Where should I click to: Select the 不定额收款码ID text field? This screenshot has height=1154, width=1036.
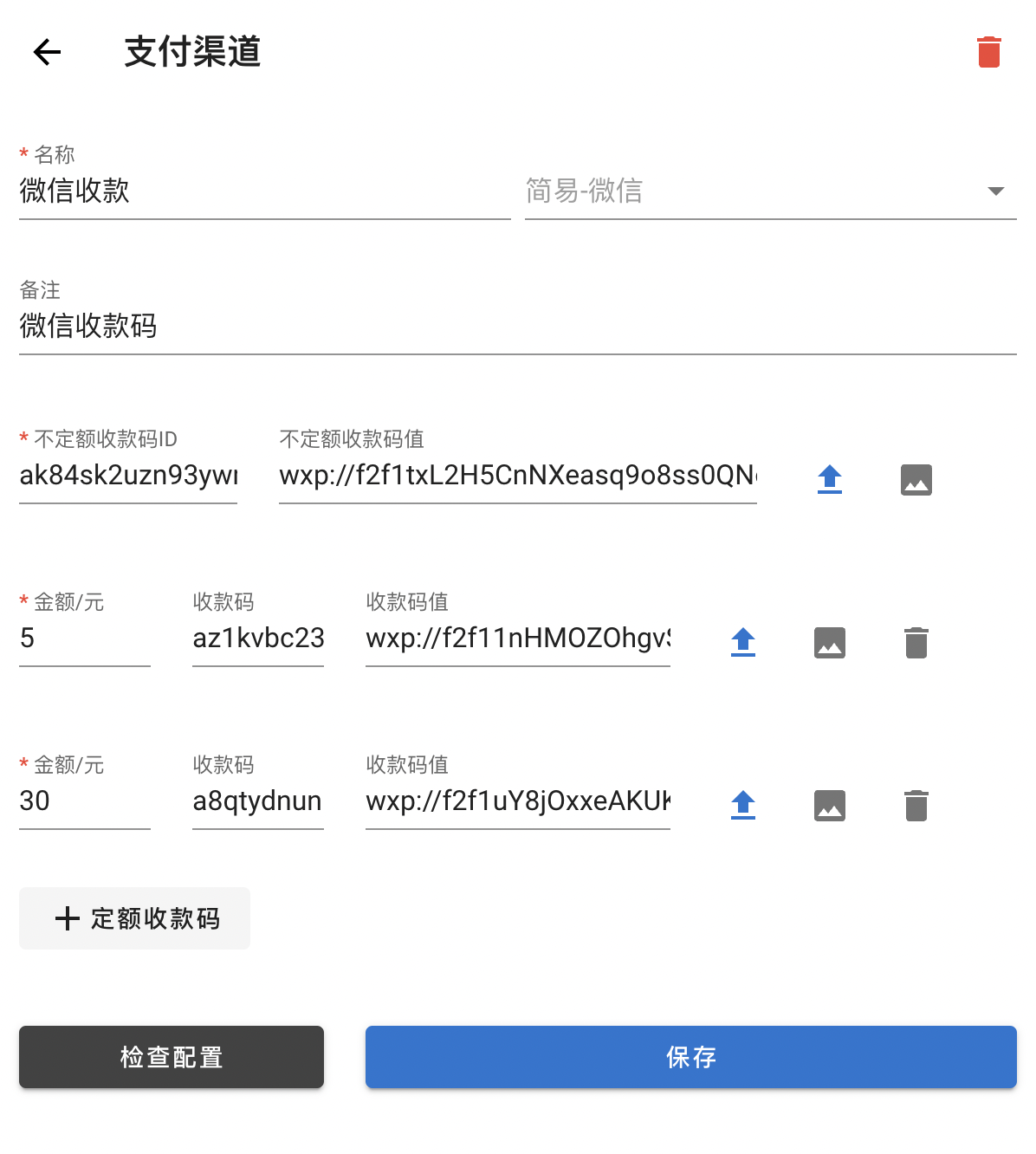127,475
